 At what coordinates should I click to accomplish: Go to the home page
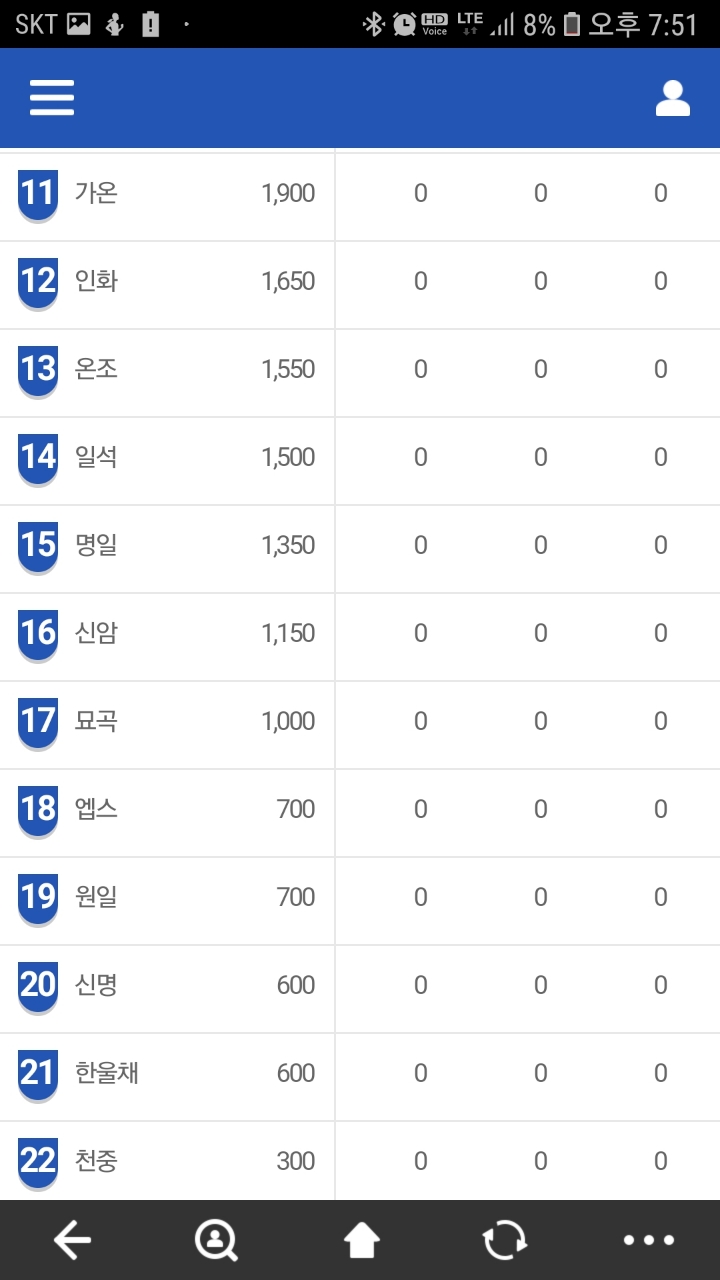361,1240
